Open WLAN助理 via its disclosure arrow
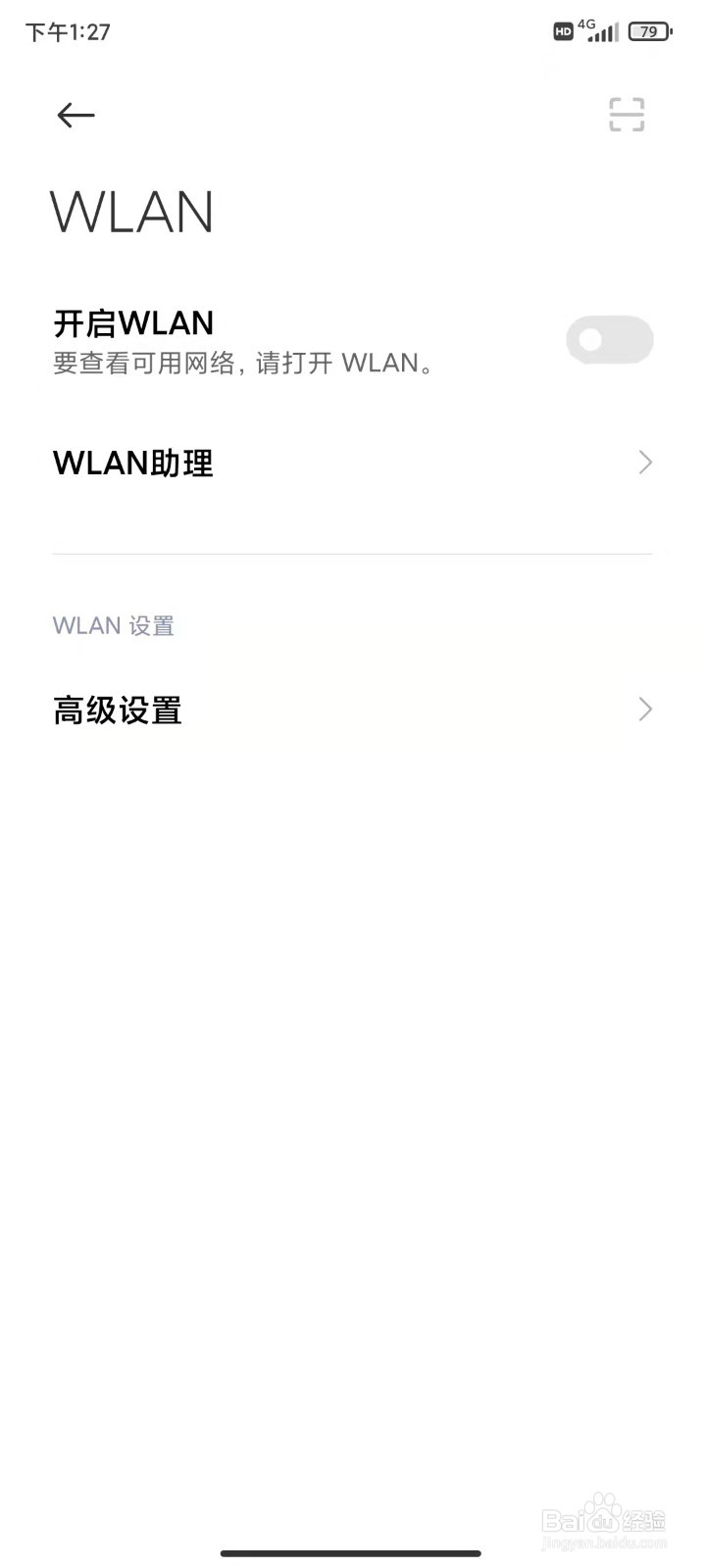The height and width of the screenshot is (1568, 706). click(644, 462)
